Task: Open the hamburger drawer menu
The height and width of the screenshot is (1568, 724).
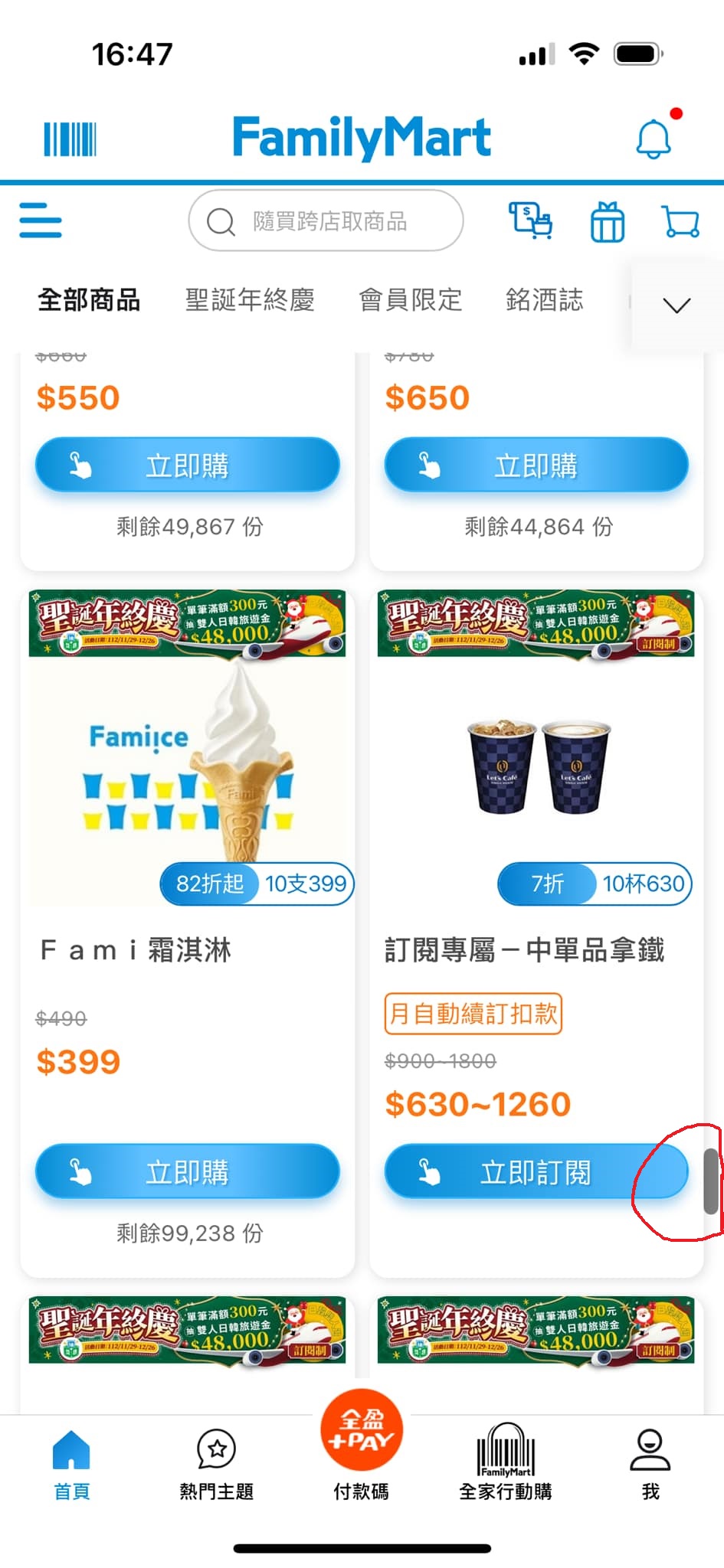Action: (x=41, y=220)
